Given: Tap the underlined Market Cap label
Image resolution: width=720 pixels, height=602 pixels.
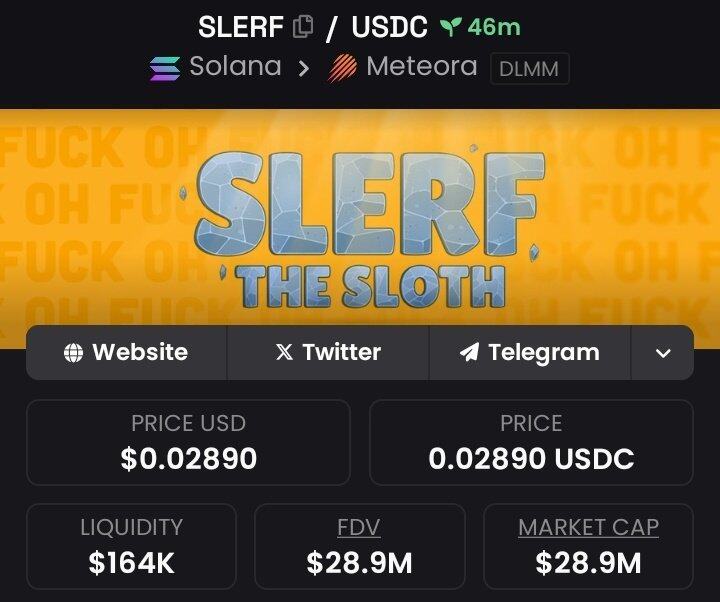Looking at the screenshot, I should 588,527.
